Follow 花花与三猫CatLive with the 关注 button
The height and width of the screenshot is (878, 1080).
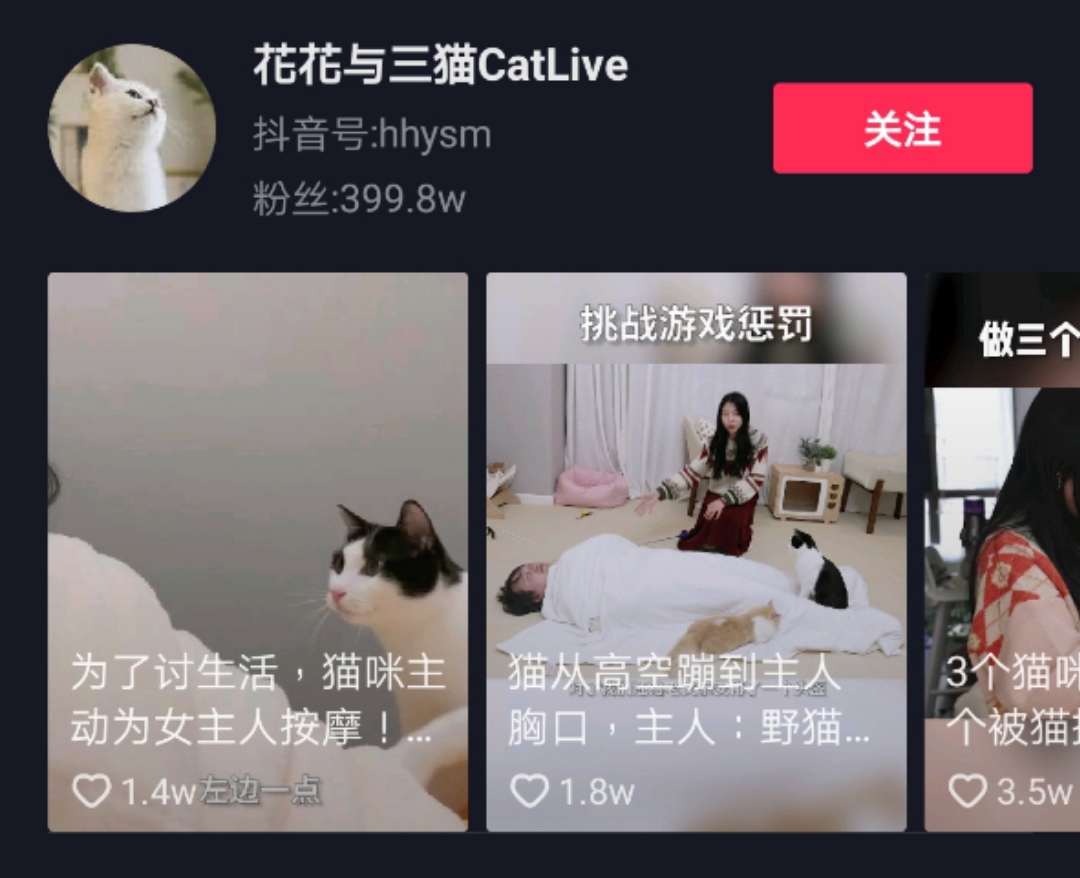[902, 129]
